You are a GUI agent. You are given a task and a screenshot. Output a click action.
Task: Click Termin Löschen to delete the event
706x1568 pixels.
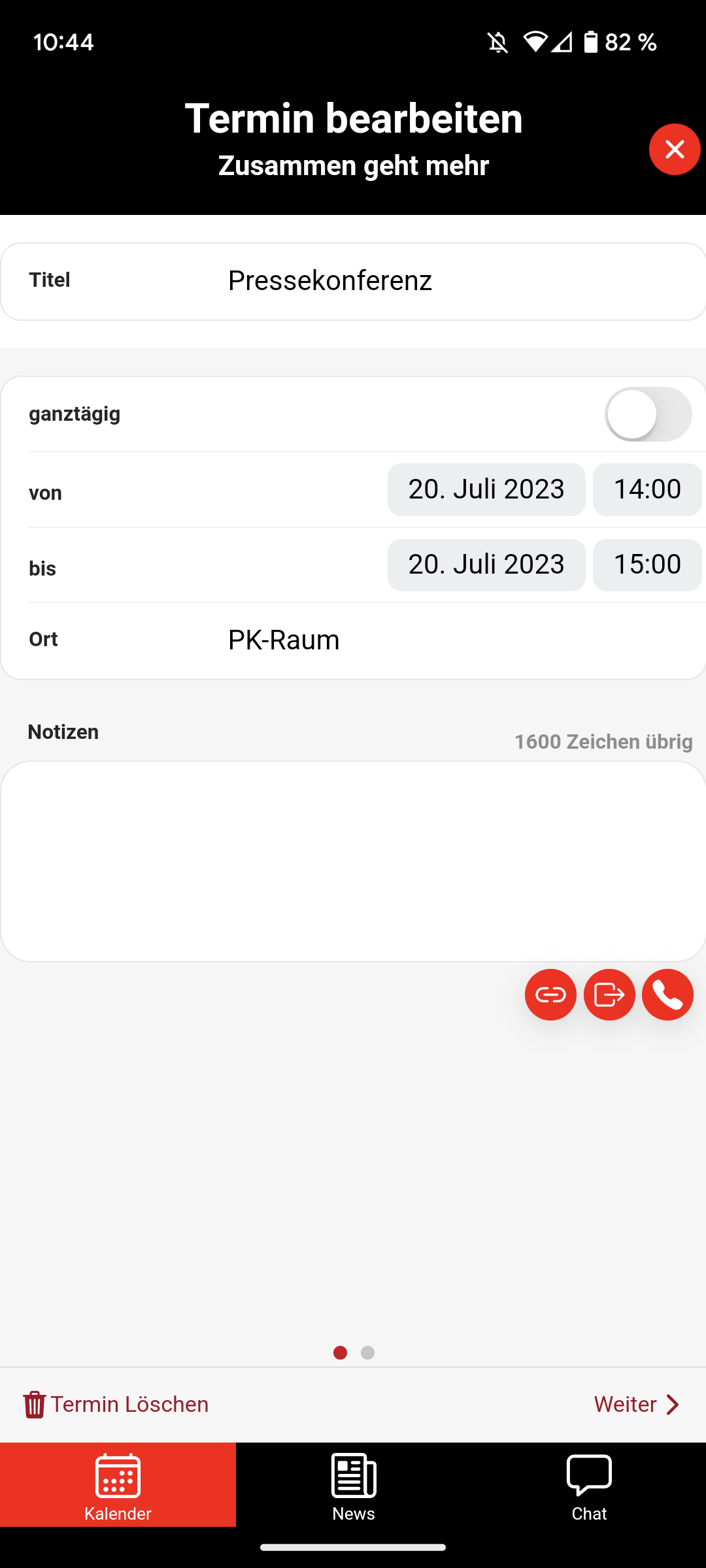(130, 1403)
